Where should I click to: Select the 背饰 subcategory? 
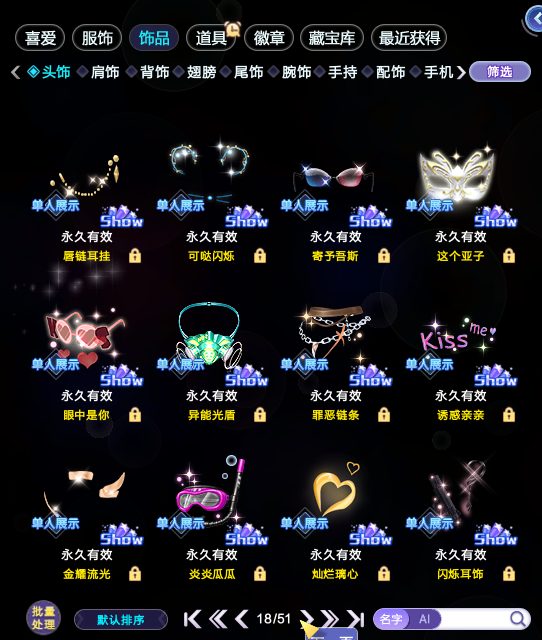[x=154, y=72]
